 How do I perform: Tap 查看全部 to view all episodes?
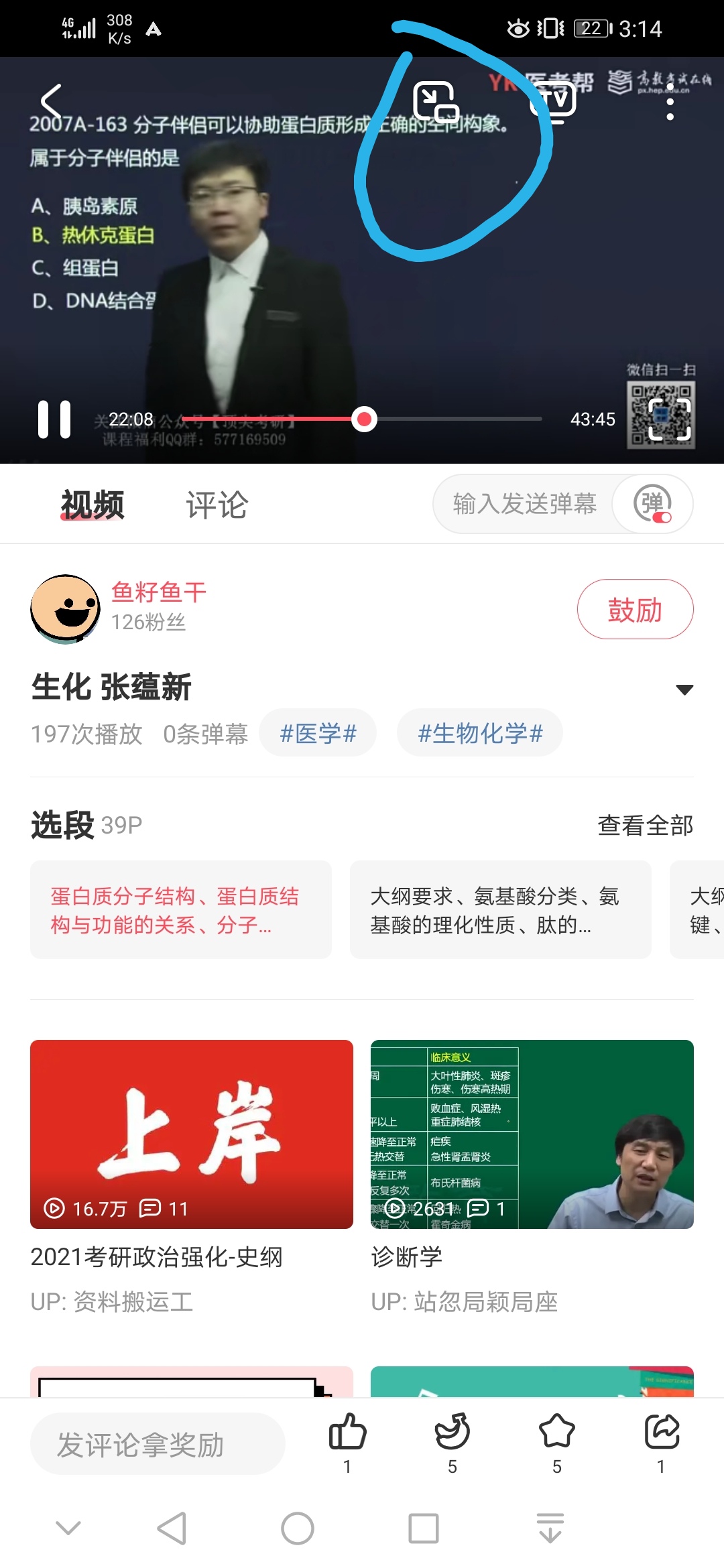tap(645, 826)
